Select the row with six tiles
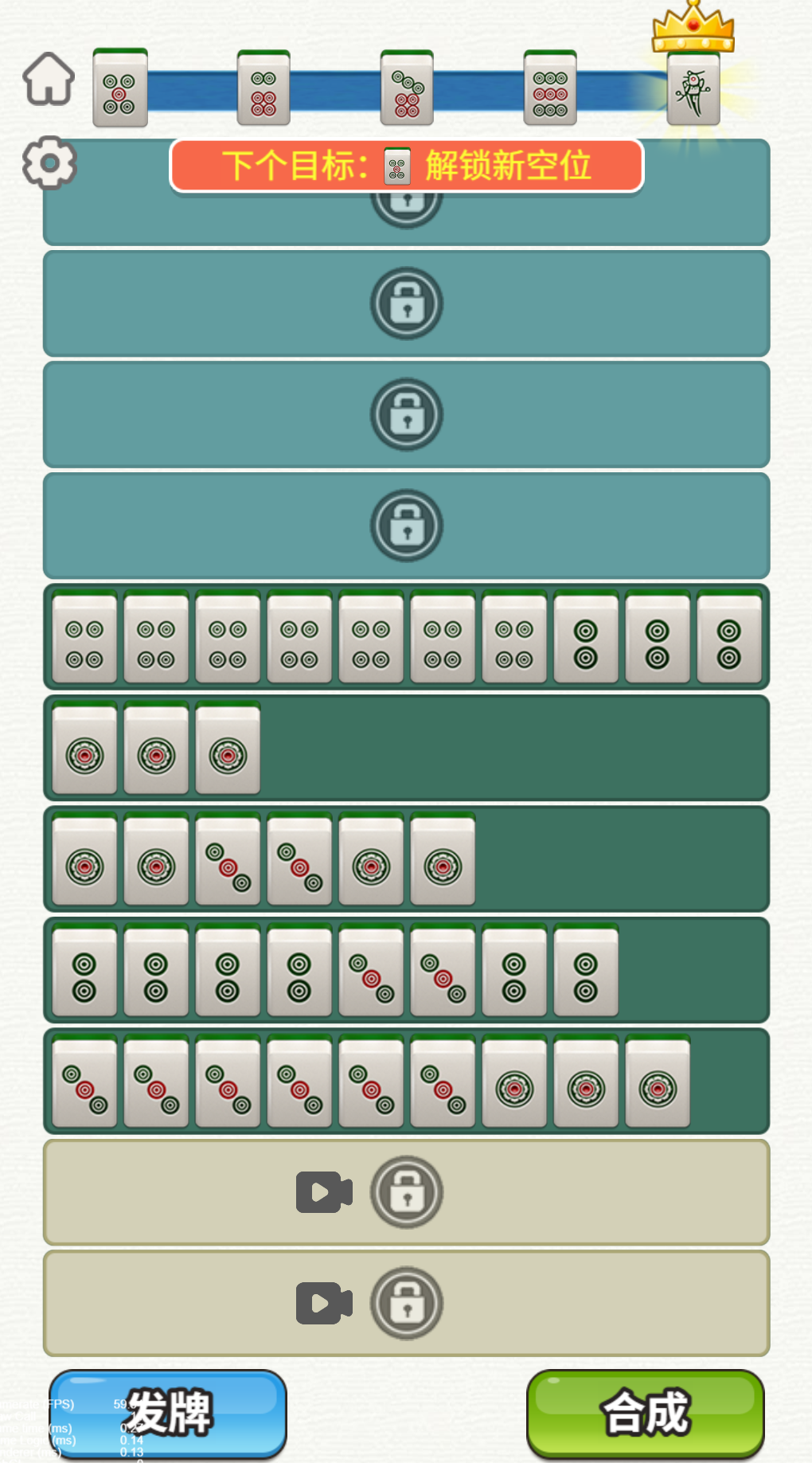The image size is (812, 1463). point(406,859)
